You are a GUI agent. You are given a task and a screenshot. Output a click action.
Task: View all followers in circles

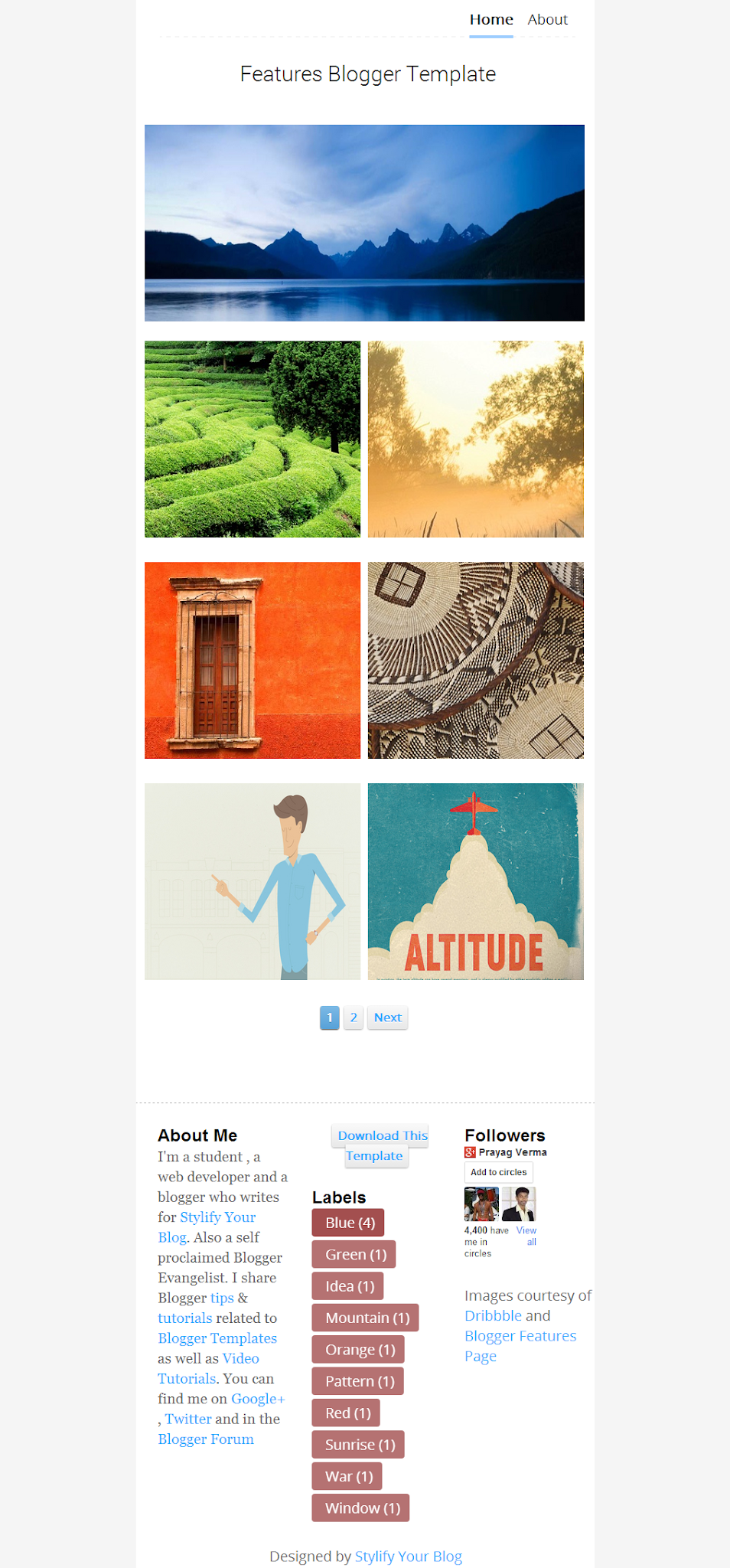coord(526,1236)
